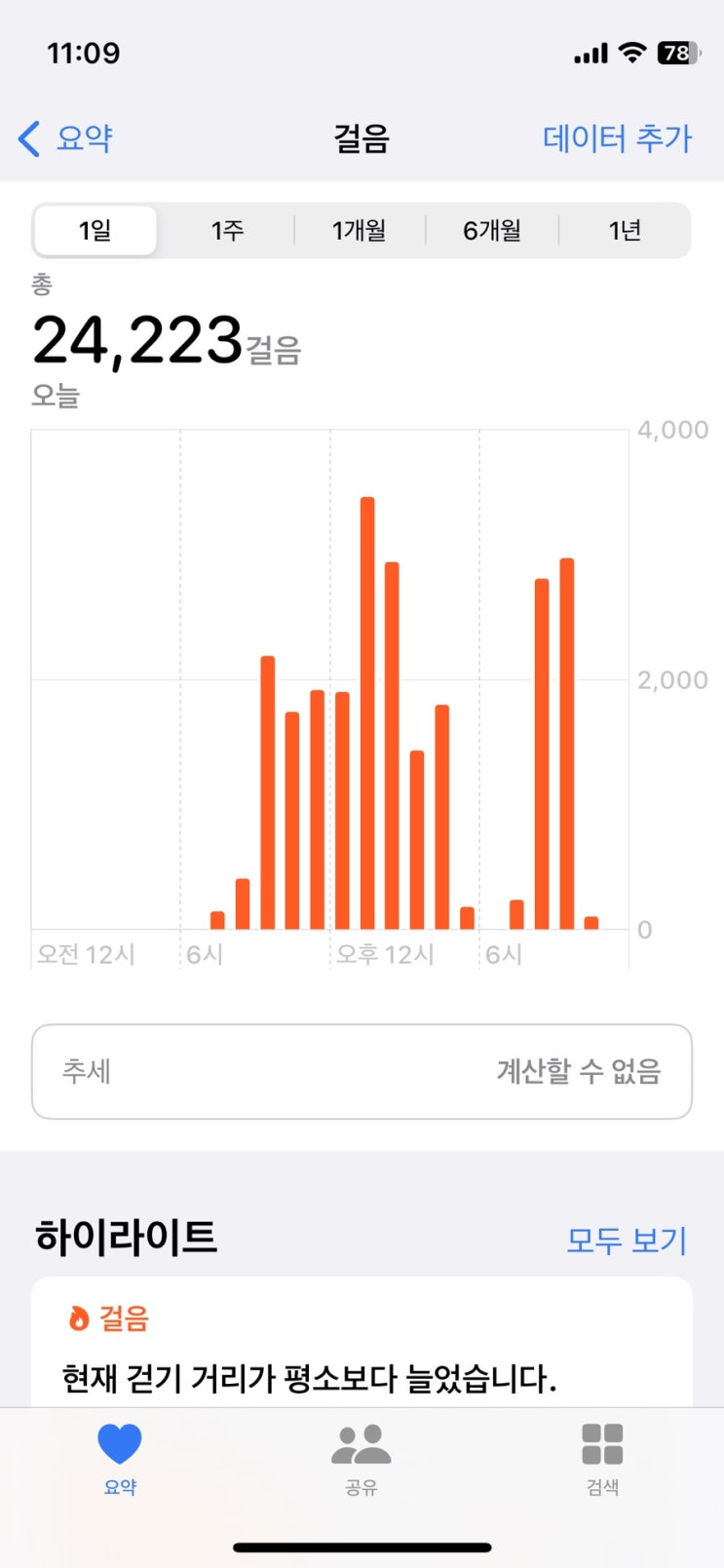Viewport: 724px width, 1568px height.
Task: Switch to the 1년 view
Action: click(624, 231)
